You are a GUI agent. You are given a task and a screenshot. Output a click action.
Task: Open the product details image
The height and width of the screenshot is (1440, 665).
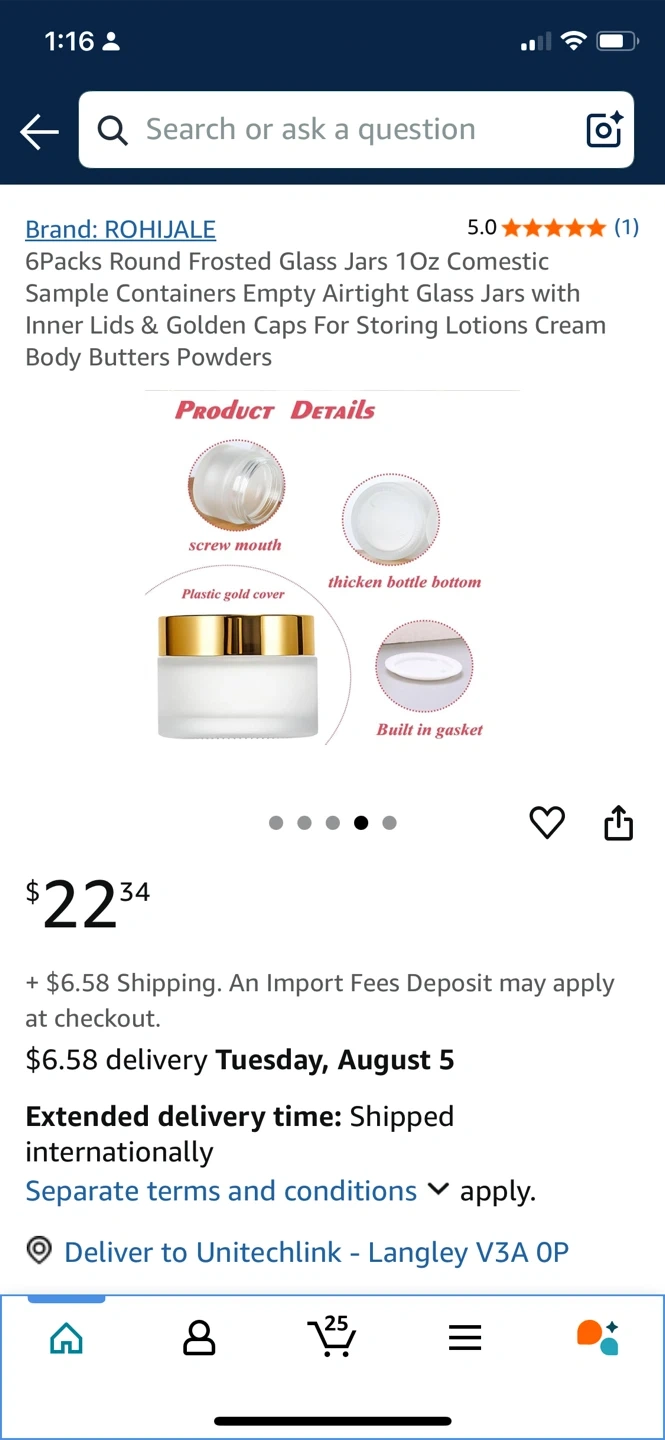click(331, 571)
